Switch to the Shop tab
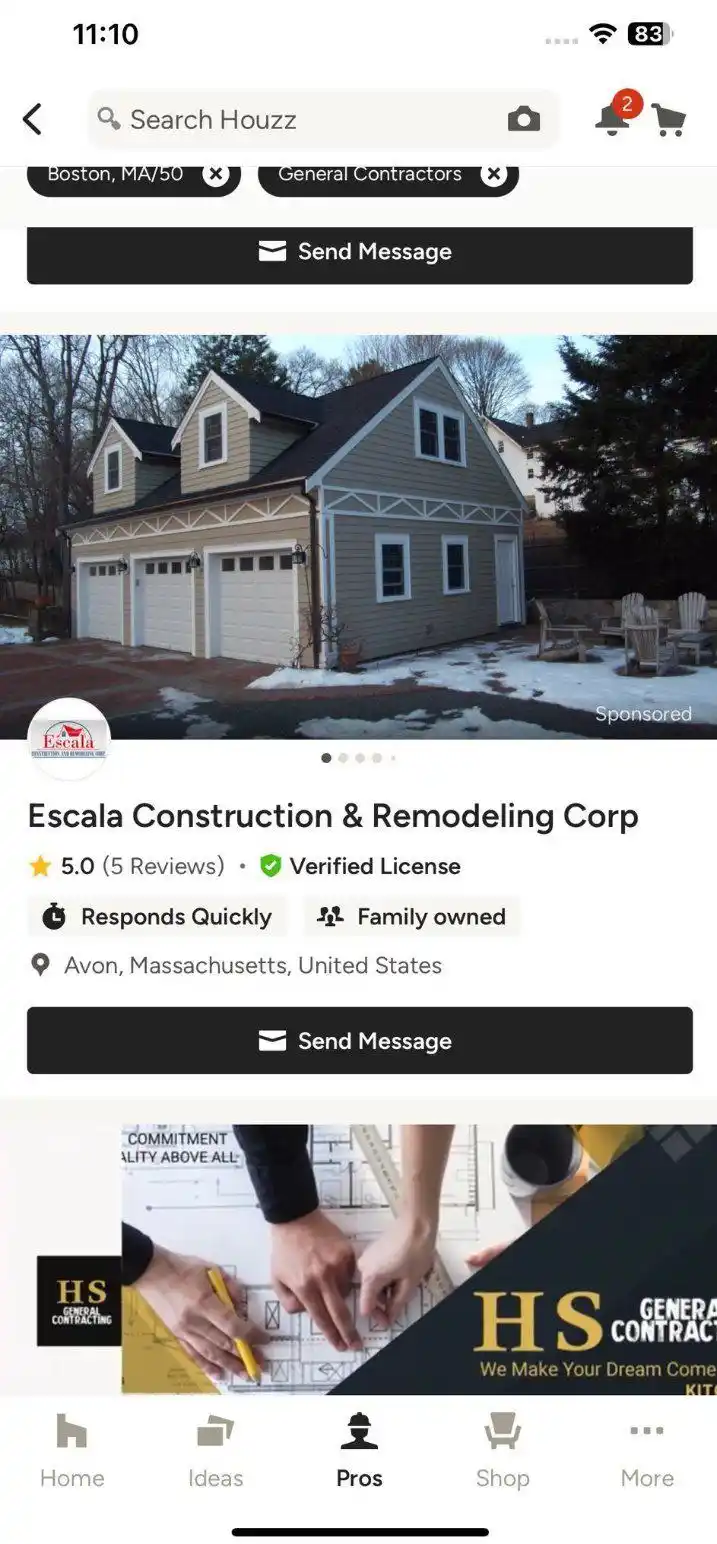 click(x=502, y=1450)
